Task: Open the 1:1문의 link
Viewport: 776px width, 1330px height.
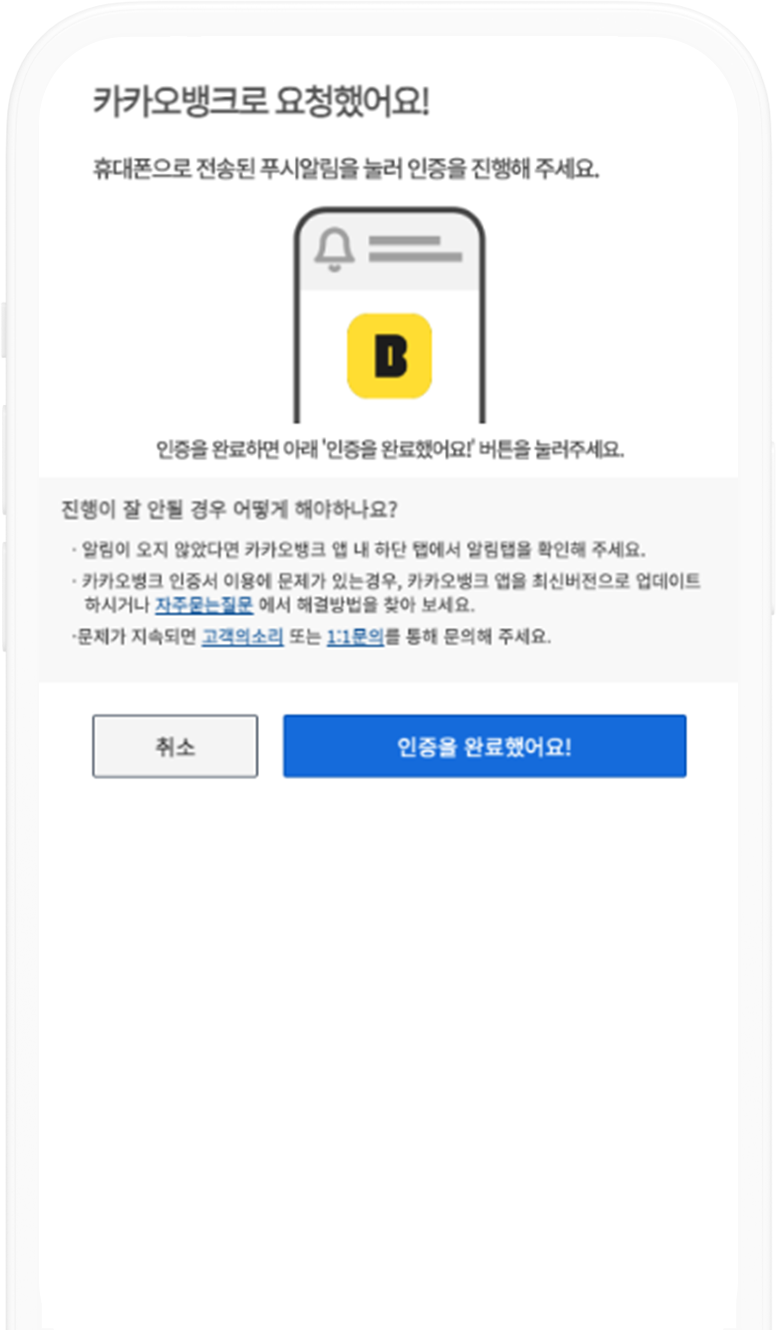Action: coord(355,636)
